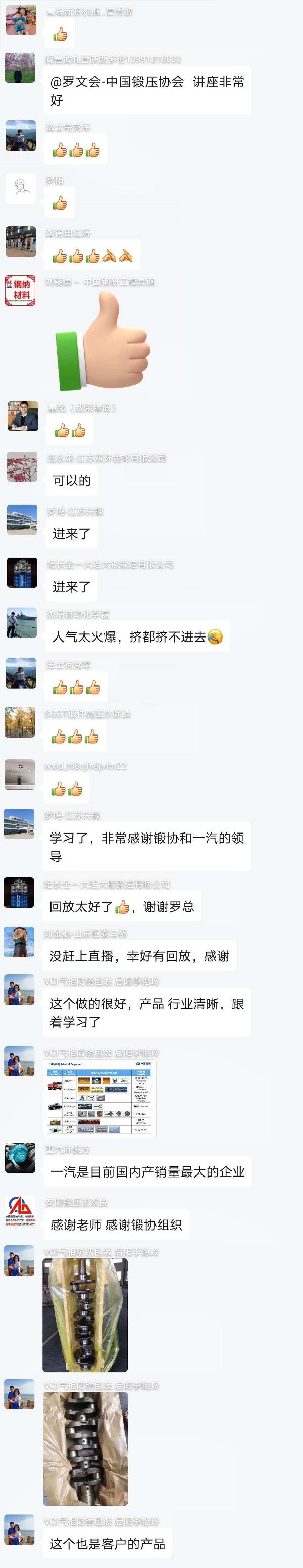Open 刘朝勇's 钢纳材料 avatar profile
303x1568 pixels.
coord(21,290)
